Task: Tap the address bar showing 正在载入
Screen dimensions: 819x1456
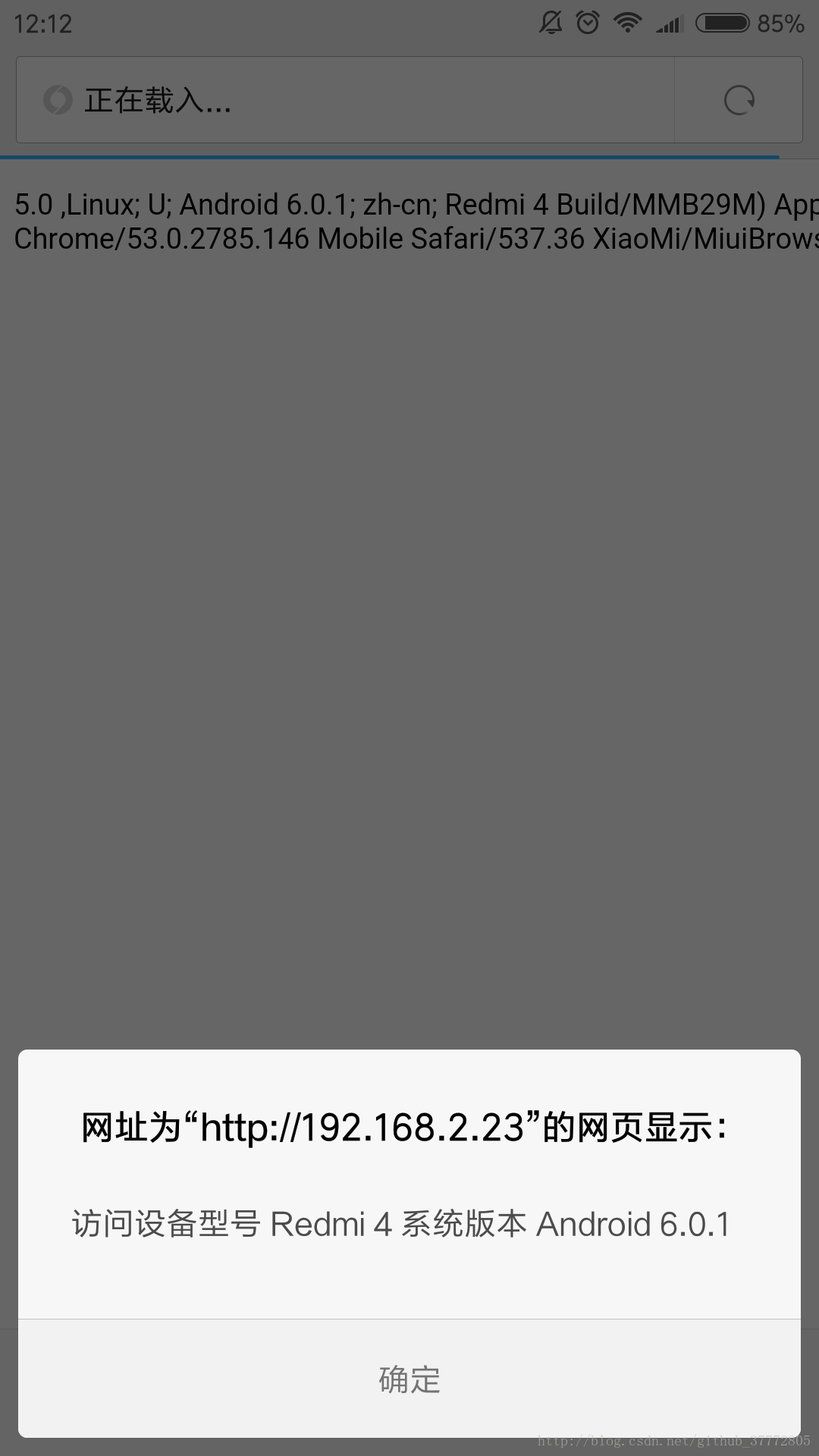Action: (x=346, y=100)
